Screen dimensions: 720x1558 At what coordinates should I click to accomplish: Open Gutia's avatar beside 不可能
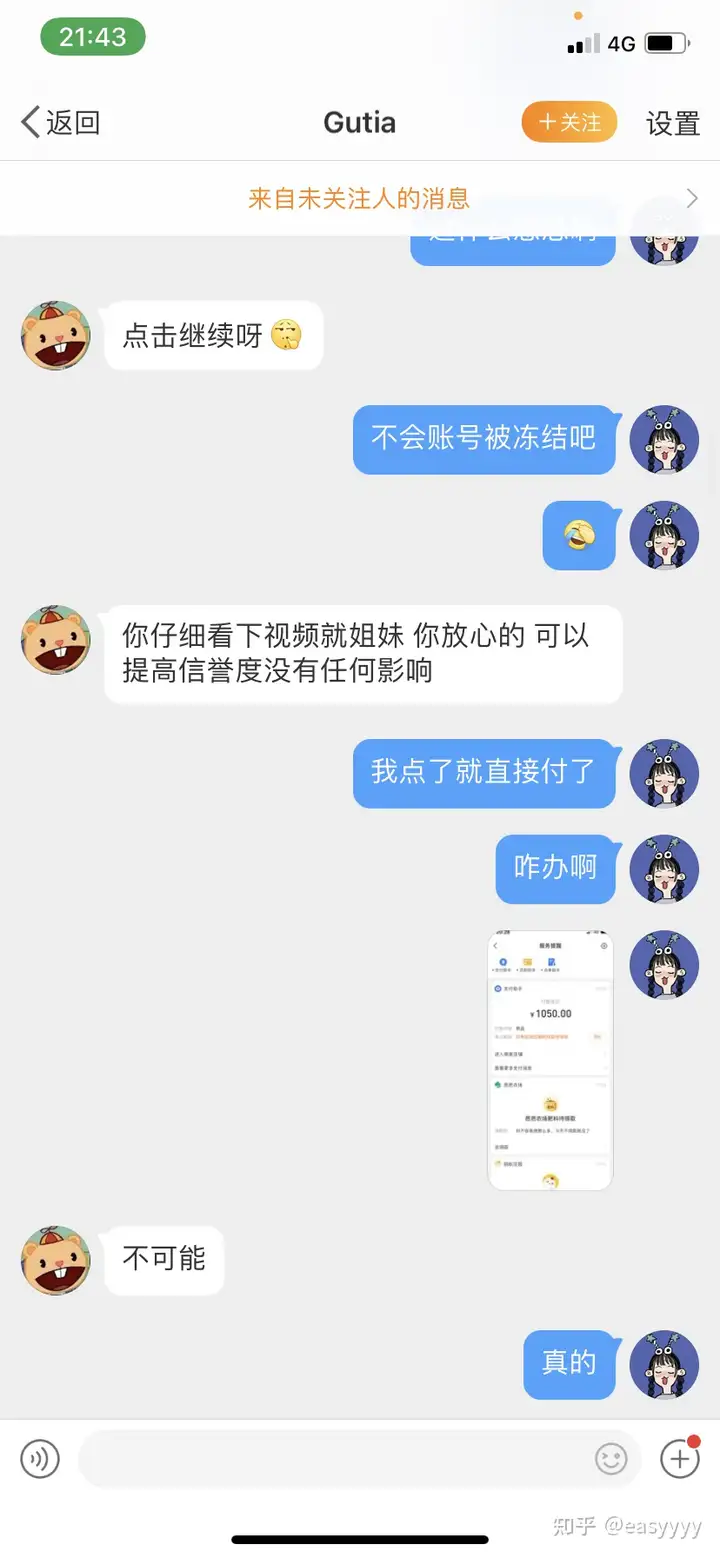(56, 1261)
